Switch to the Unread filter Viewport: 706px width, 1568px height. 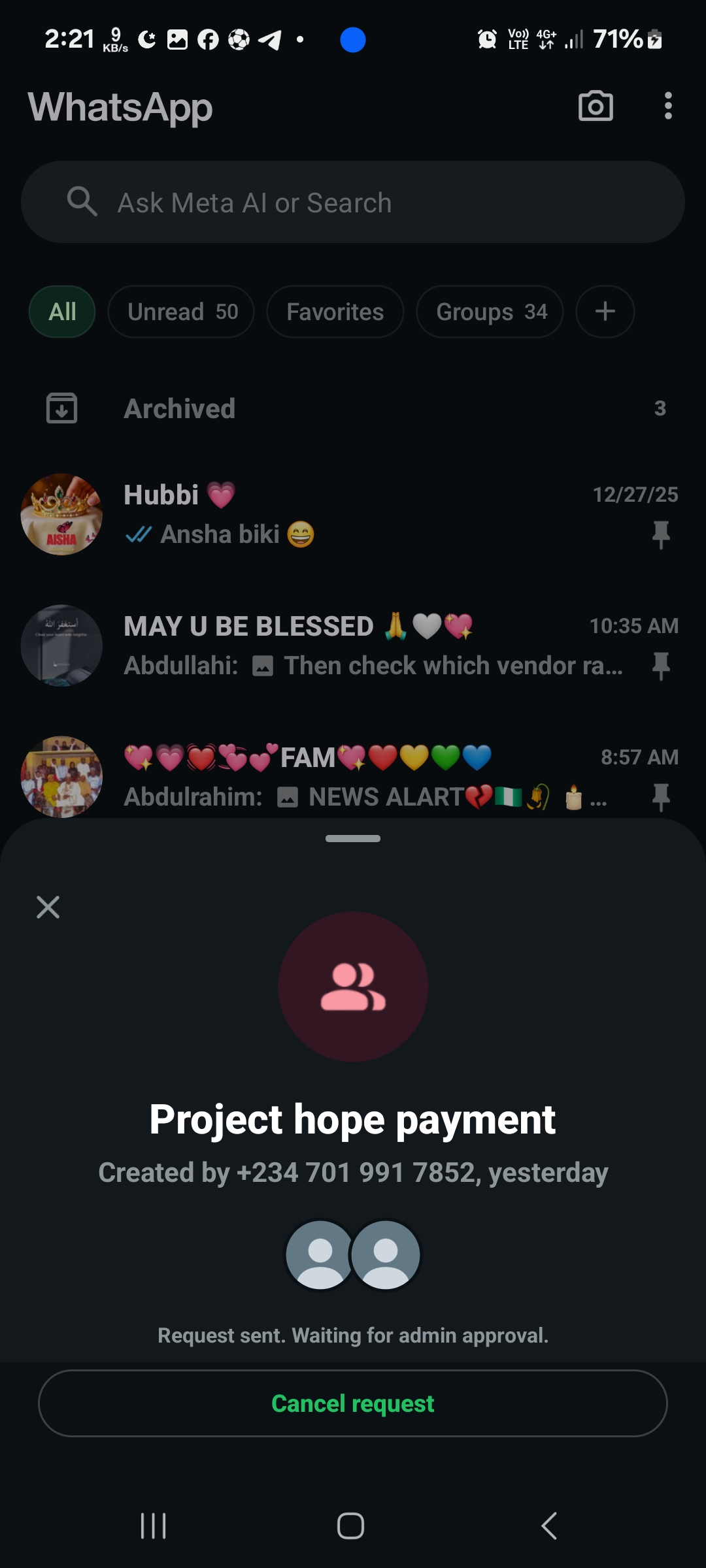coord(181,312)
